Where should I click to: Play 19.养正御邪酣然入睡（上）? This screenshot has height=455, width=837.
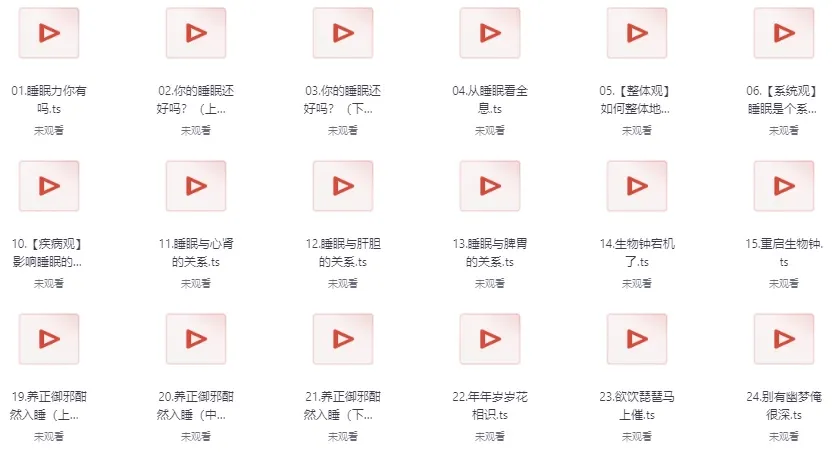coord(48,338)
